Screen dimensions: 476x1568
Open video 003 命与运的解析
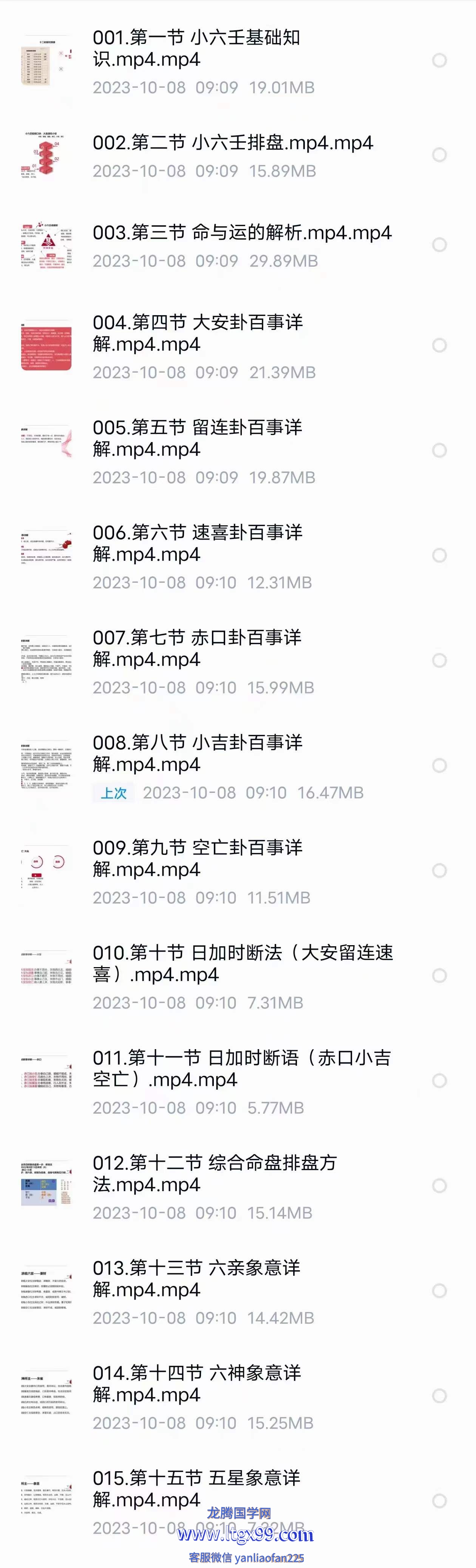tap(242, 233)
